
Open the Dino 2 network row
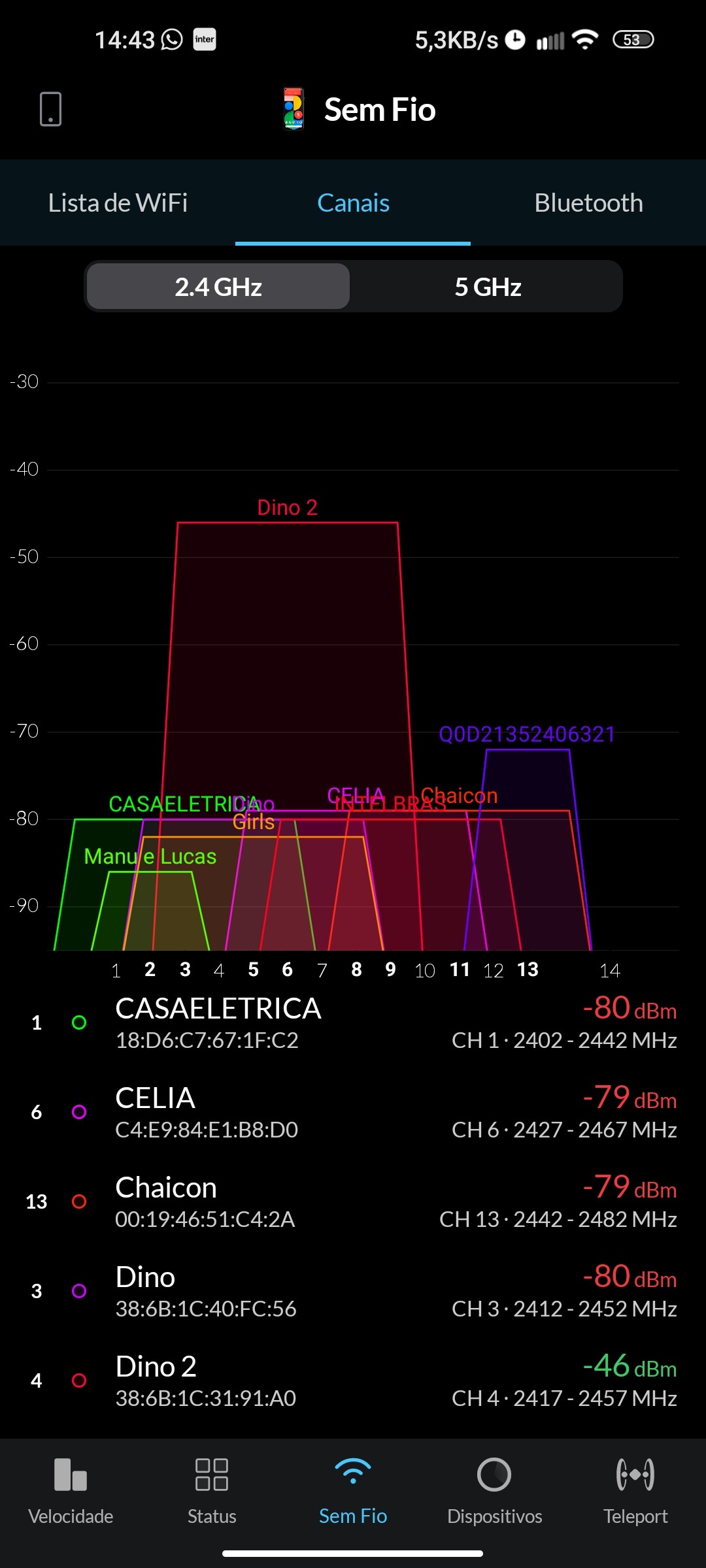click(353, 1381)
